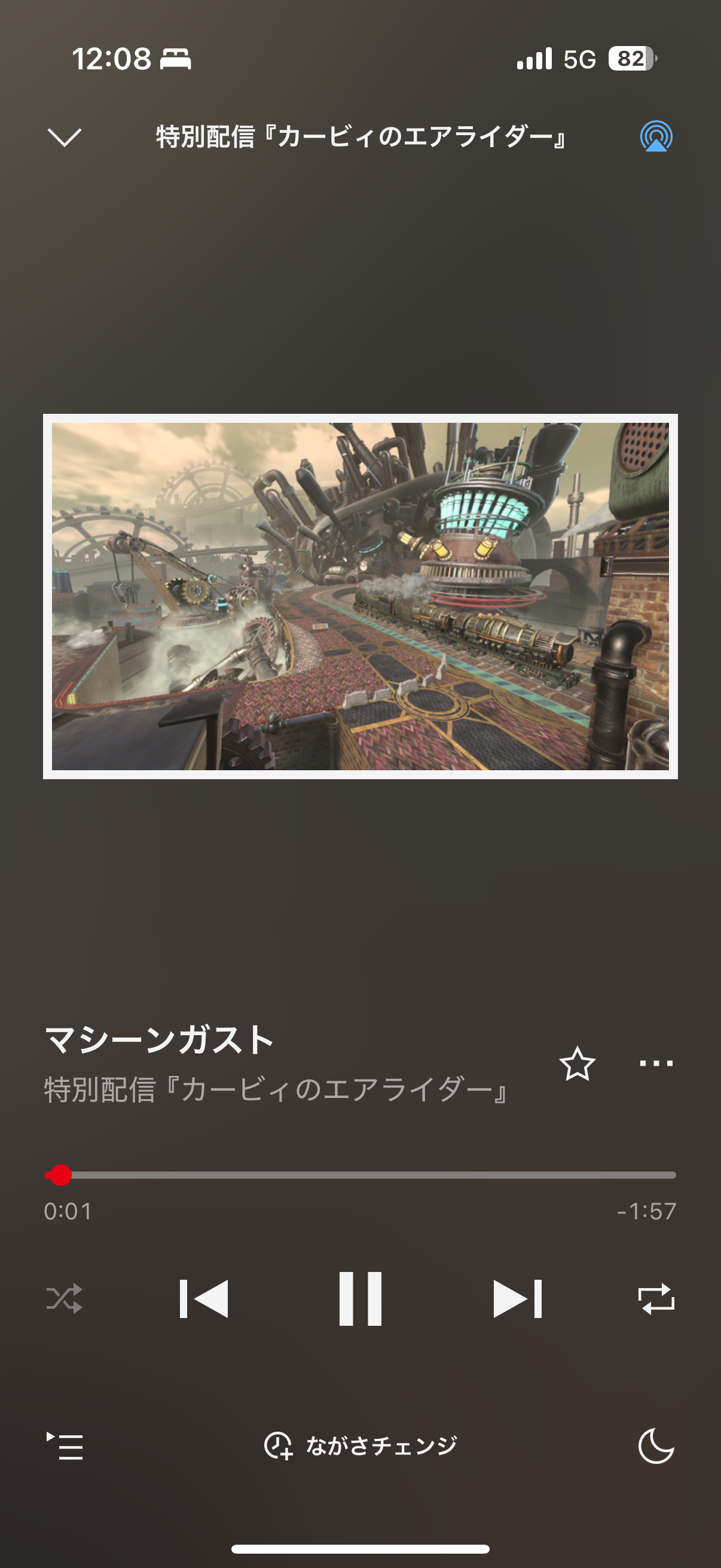Open the AirPlay output menu
This screenshot has width=721, height=1568.
656,136
